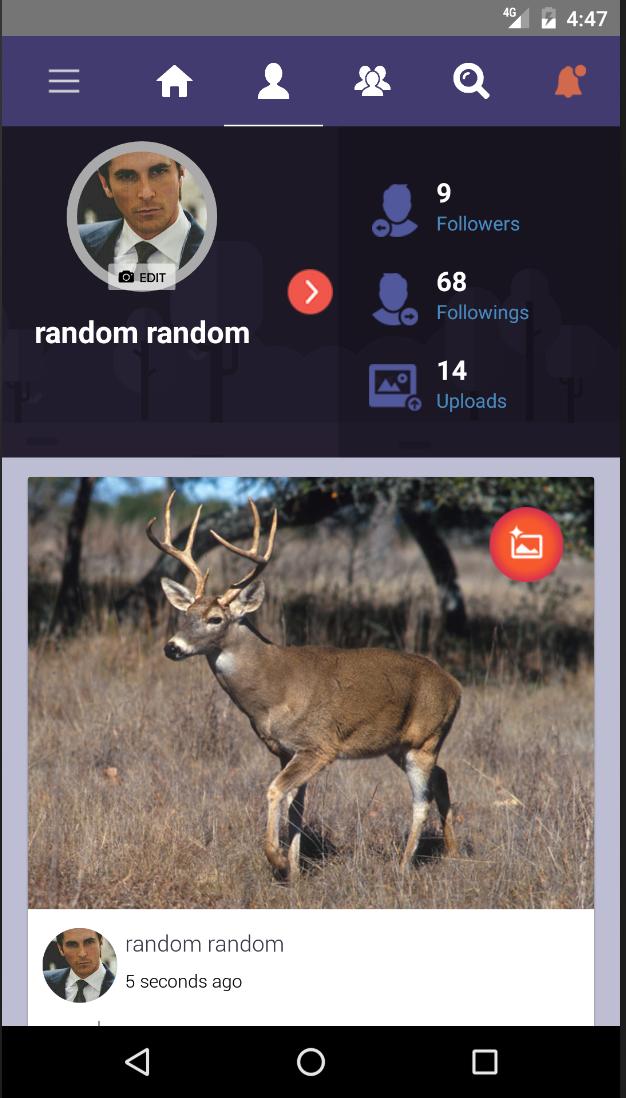Tap the red arrow next to profile
Viewport: 626px width, 1098px height.
coord(310,292)
